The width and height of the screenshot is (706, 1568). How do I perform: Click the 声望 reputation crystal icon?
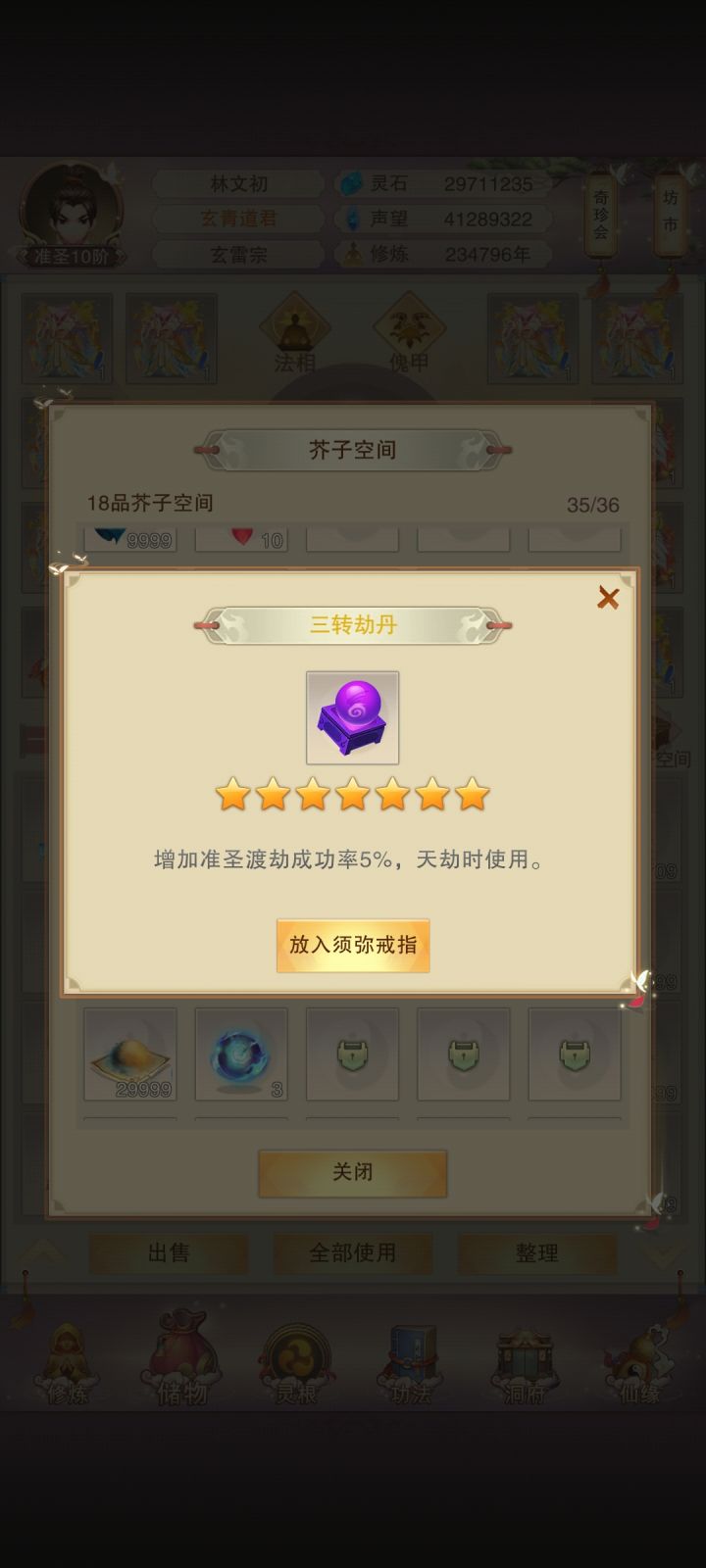(x=350, y=218)
